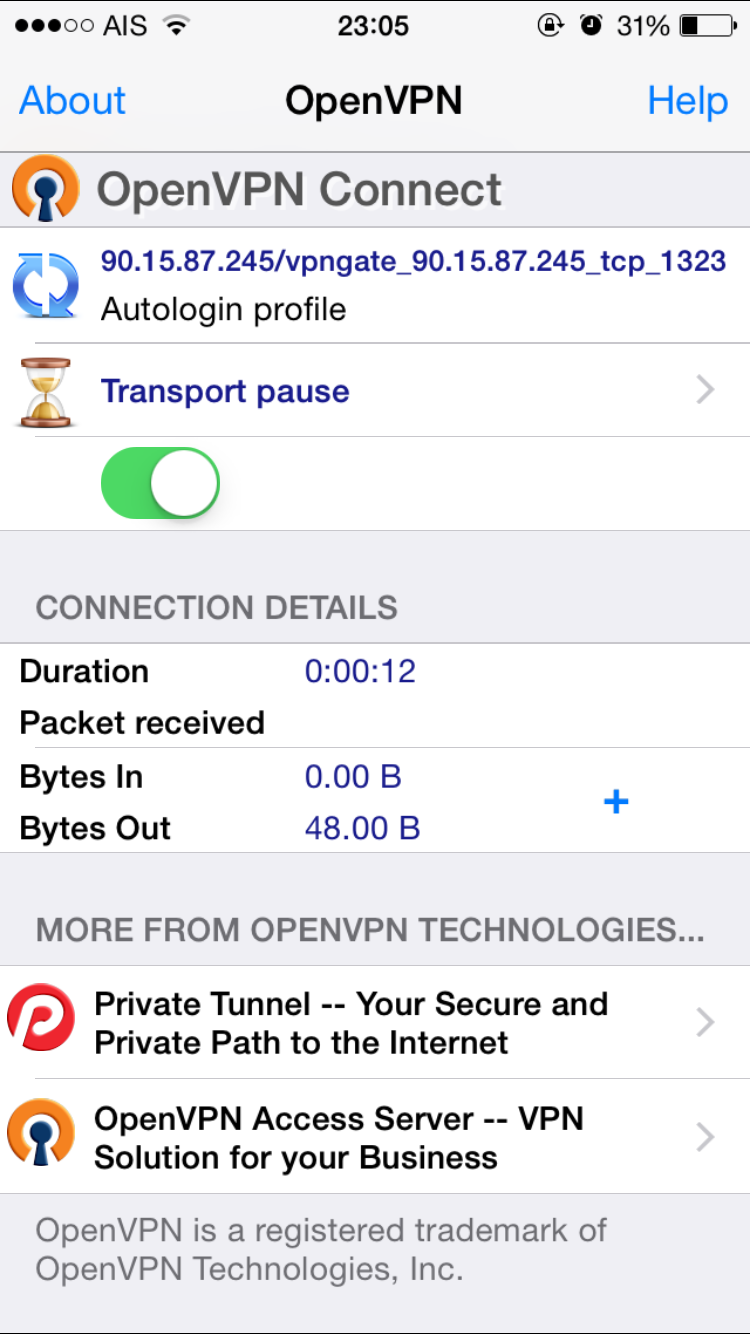Open the Transport pause status row

pyautogui.click(x=375, y=390)
